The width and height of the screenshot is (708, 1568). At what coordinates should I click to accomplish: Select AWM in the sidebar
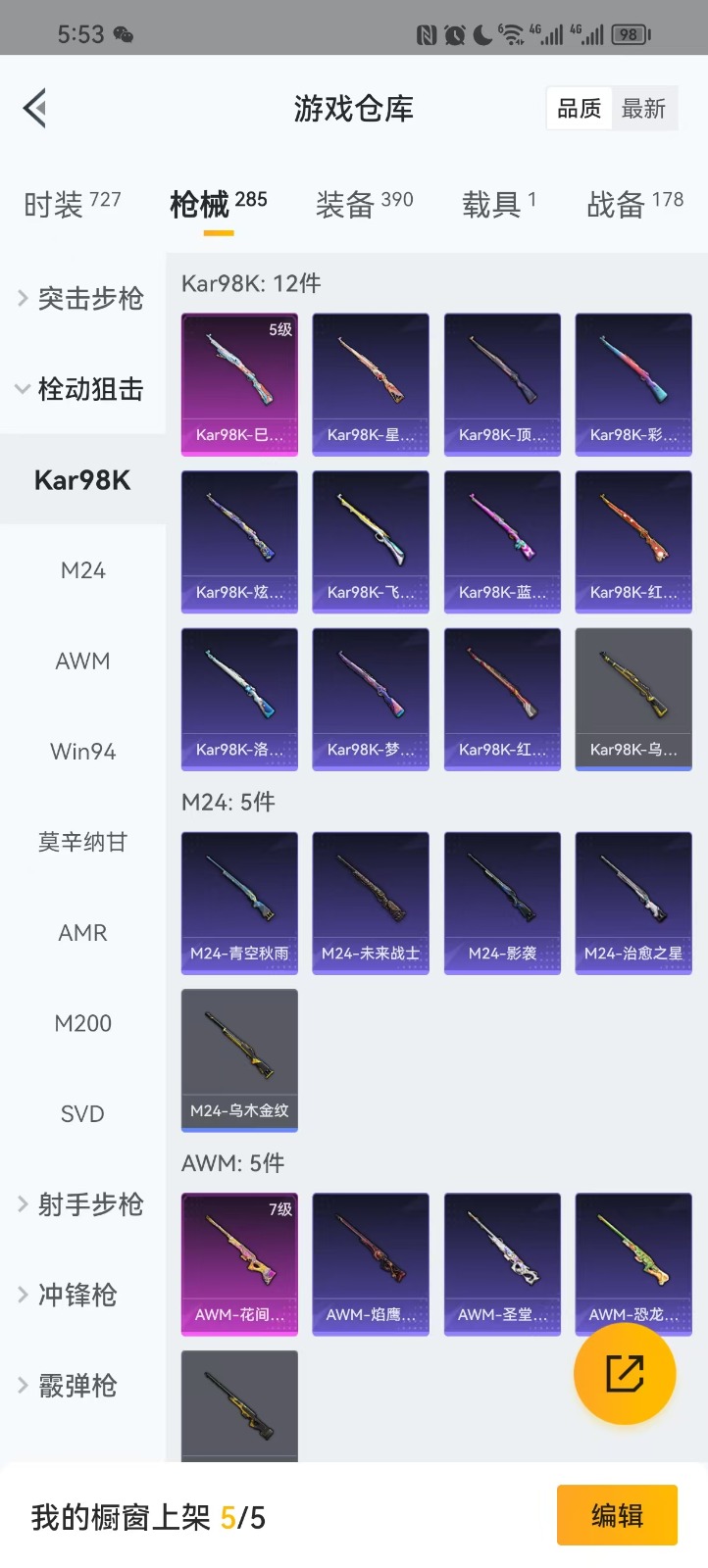click(82, 661)
